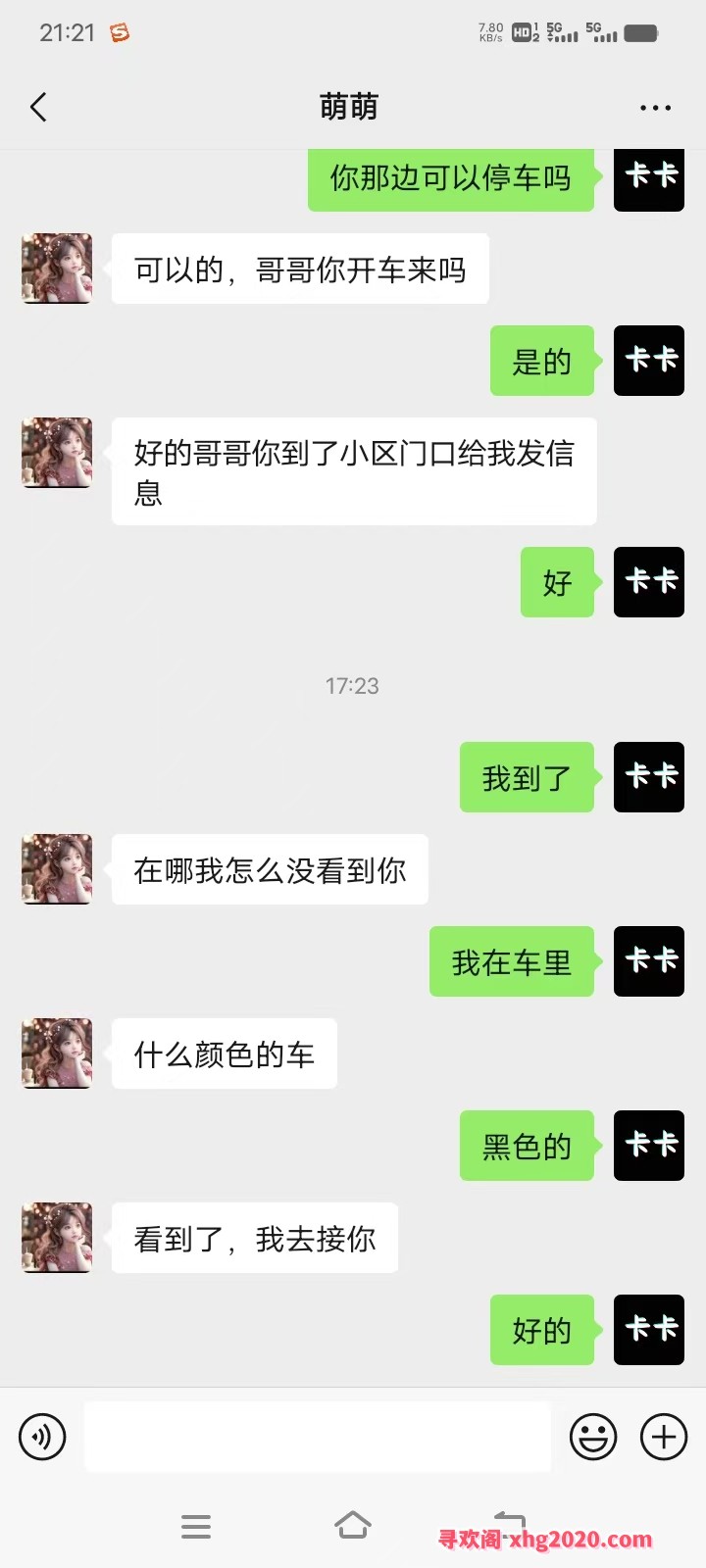Open the chat overflow menu
Image resolution: width=706 pixels, height=1568 pixels.
(655, 108)
